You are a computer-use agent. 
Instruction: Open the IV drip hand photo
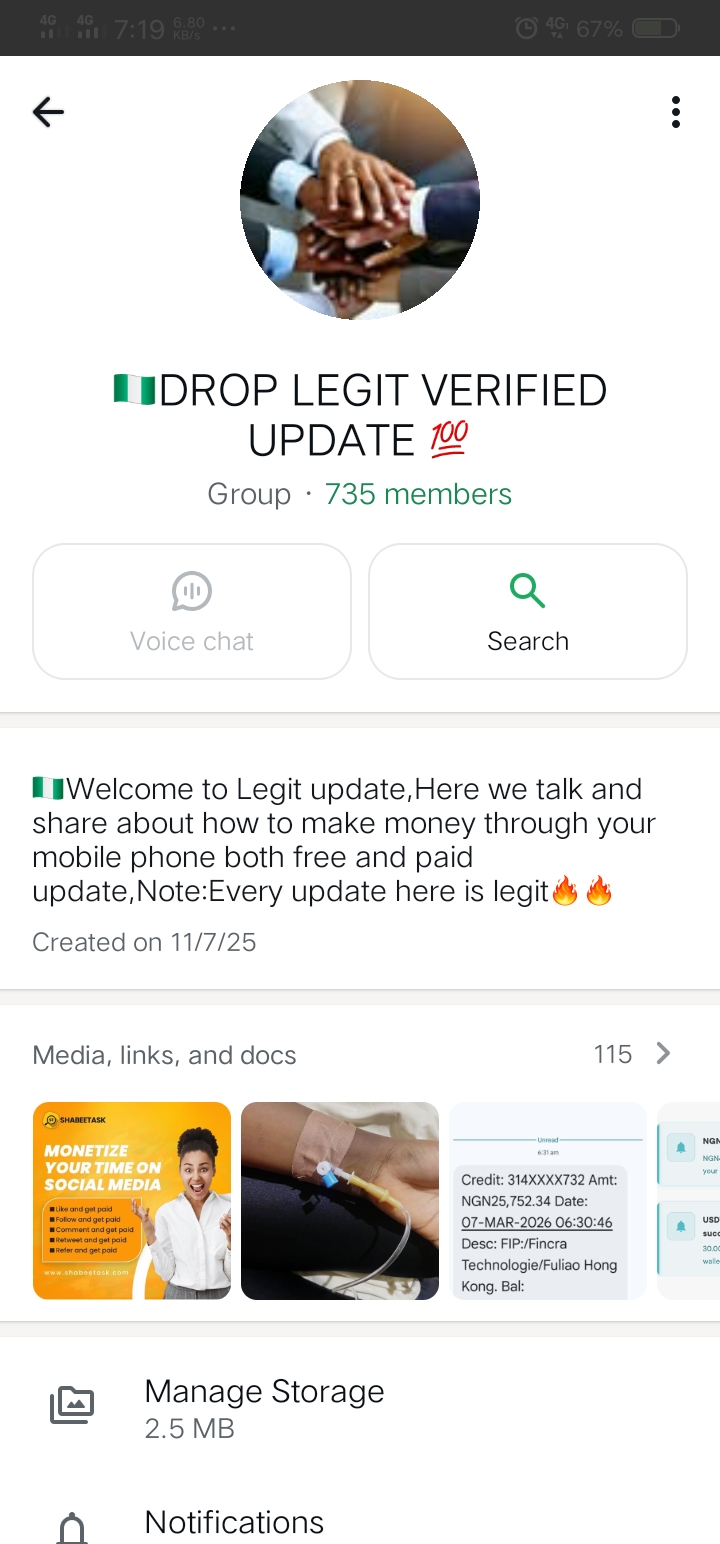[x=340, y=1200]
